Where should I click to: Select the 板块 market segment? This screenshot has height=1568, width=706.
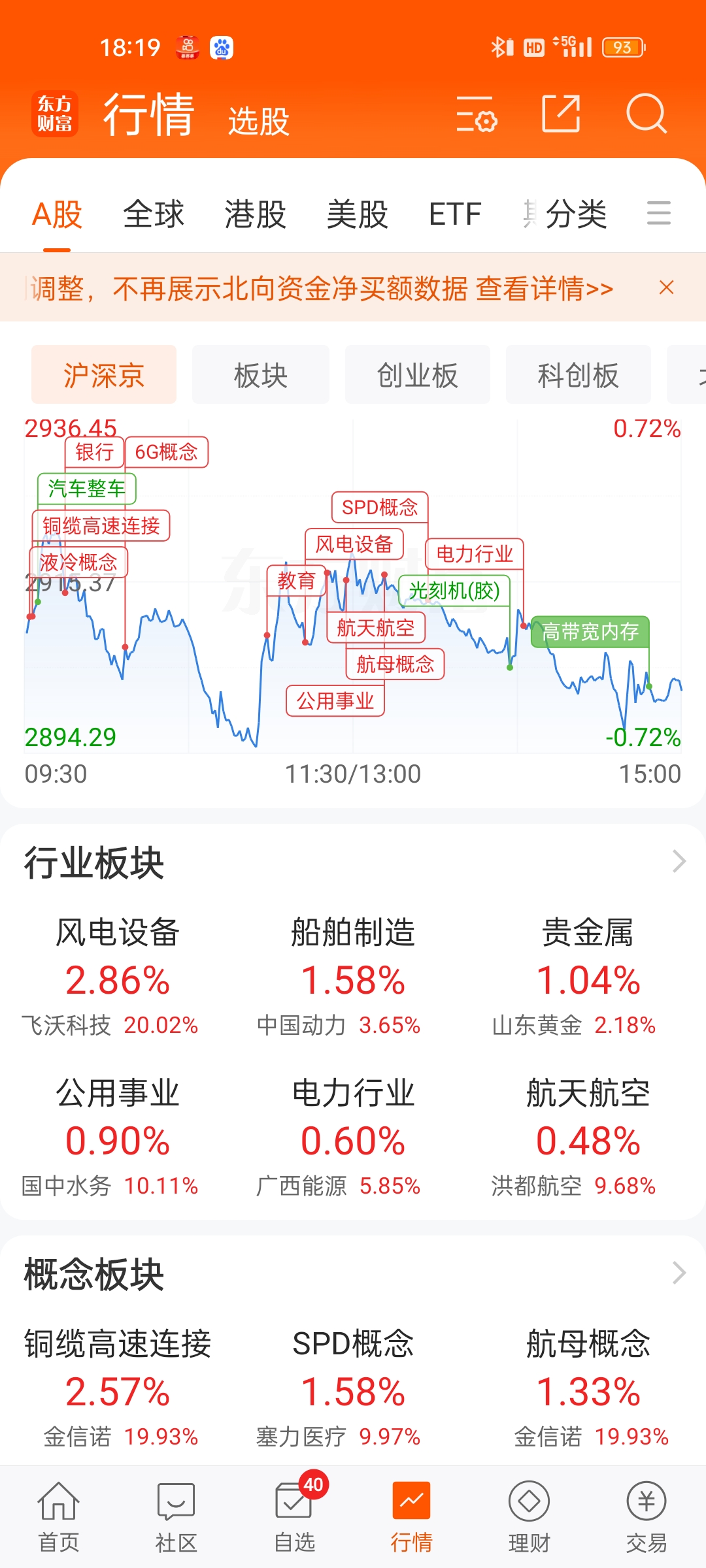point(260,374)
